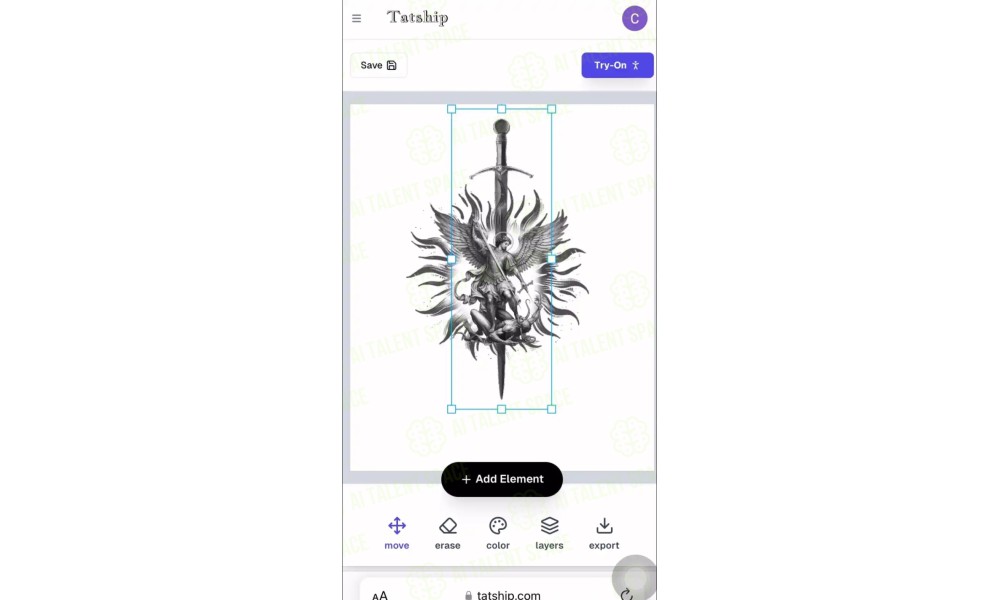Open the hamburger menu
This screenshot has height=600, width=1000.
point(356,18)
